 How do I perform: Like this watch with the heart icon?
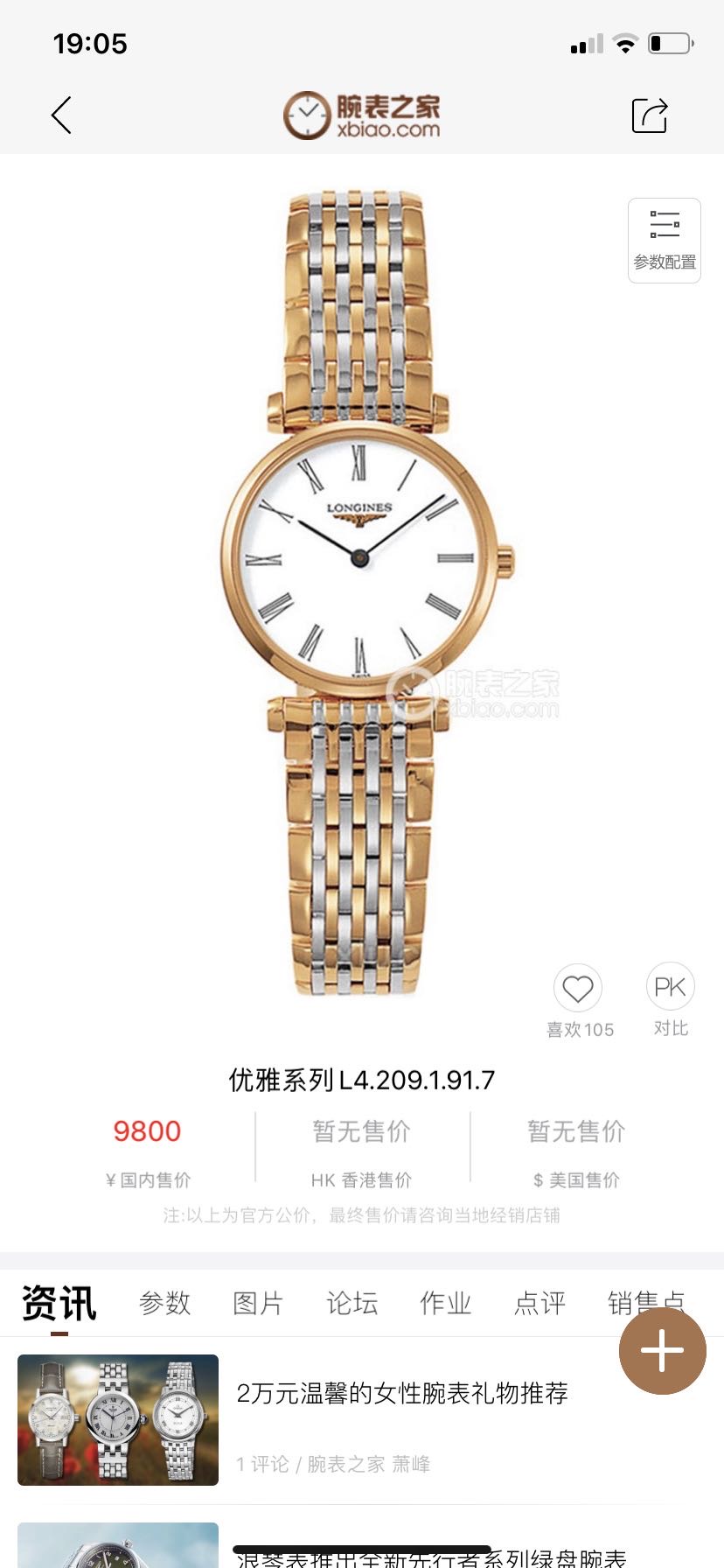point(578,989)
